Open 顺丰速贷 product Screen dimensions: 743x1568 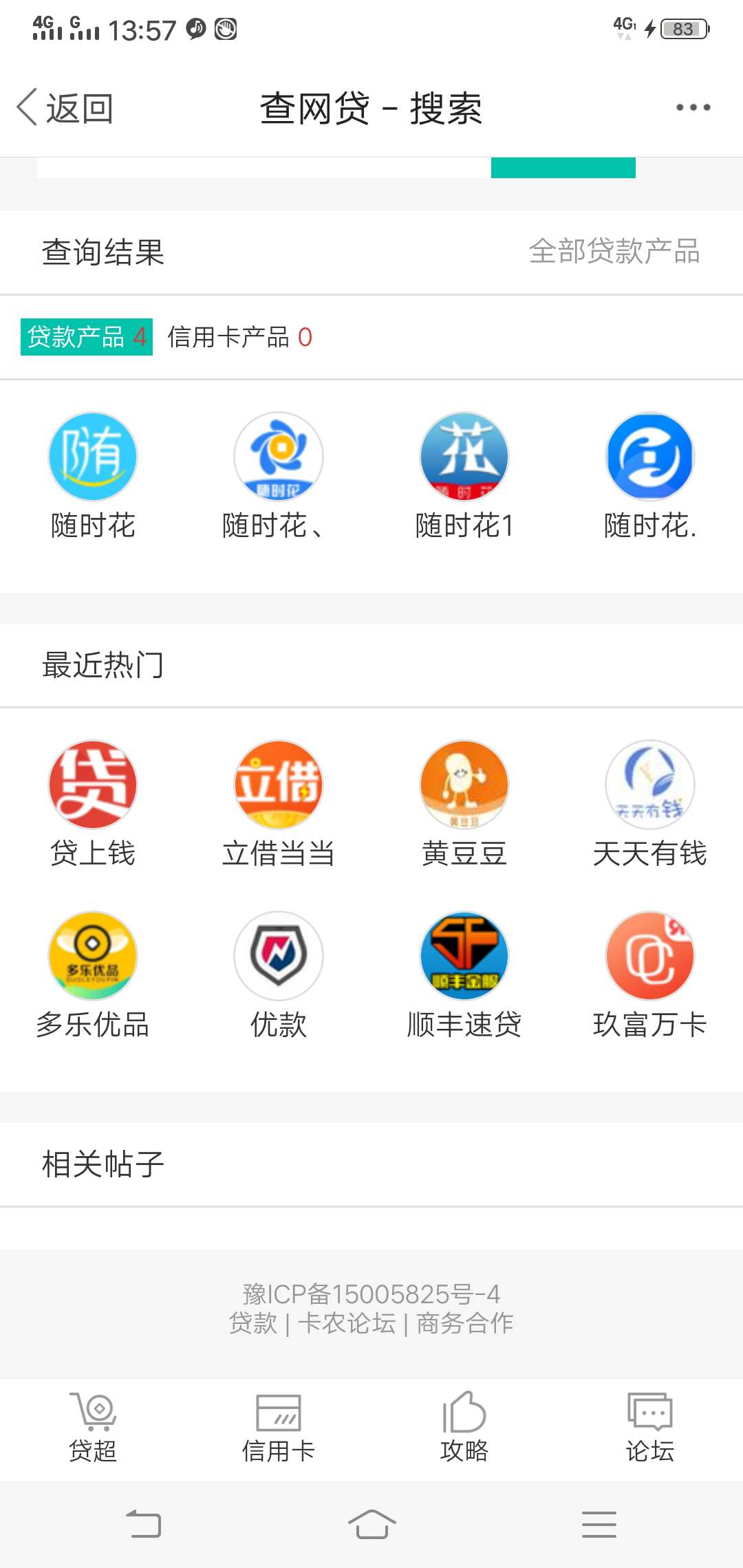464,975
